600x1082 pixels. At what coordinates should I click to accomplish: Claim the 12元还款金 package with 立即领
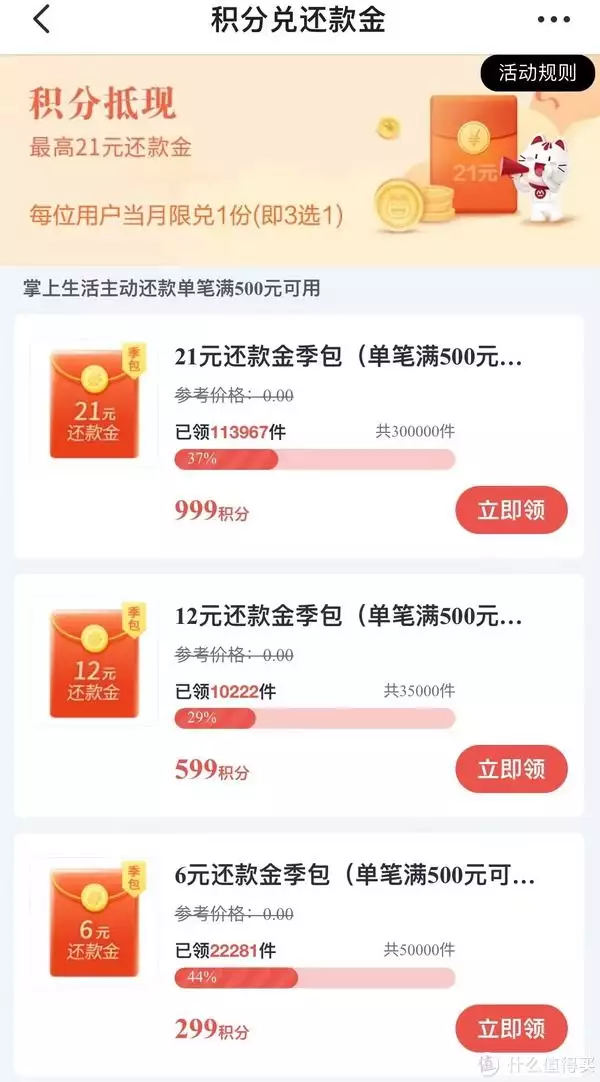click(x=511, y=769)
